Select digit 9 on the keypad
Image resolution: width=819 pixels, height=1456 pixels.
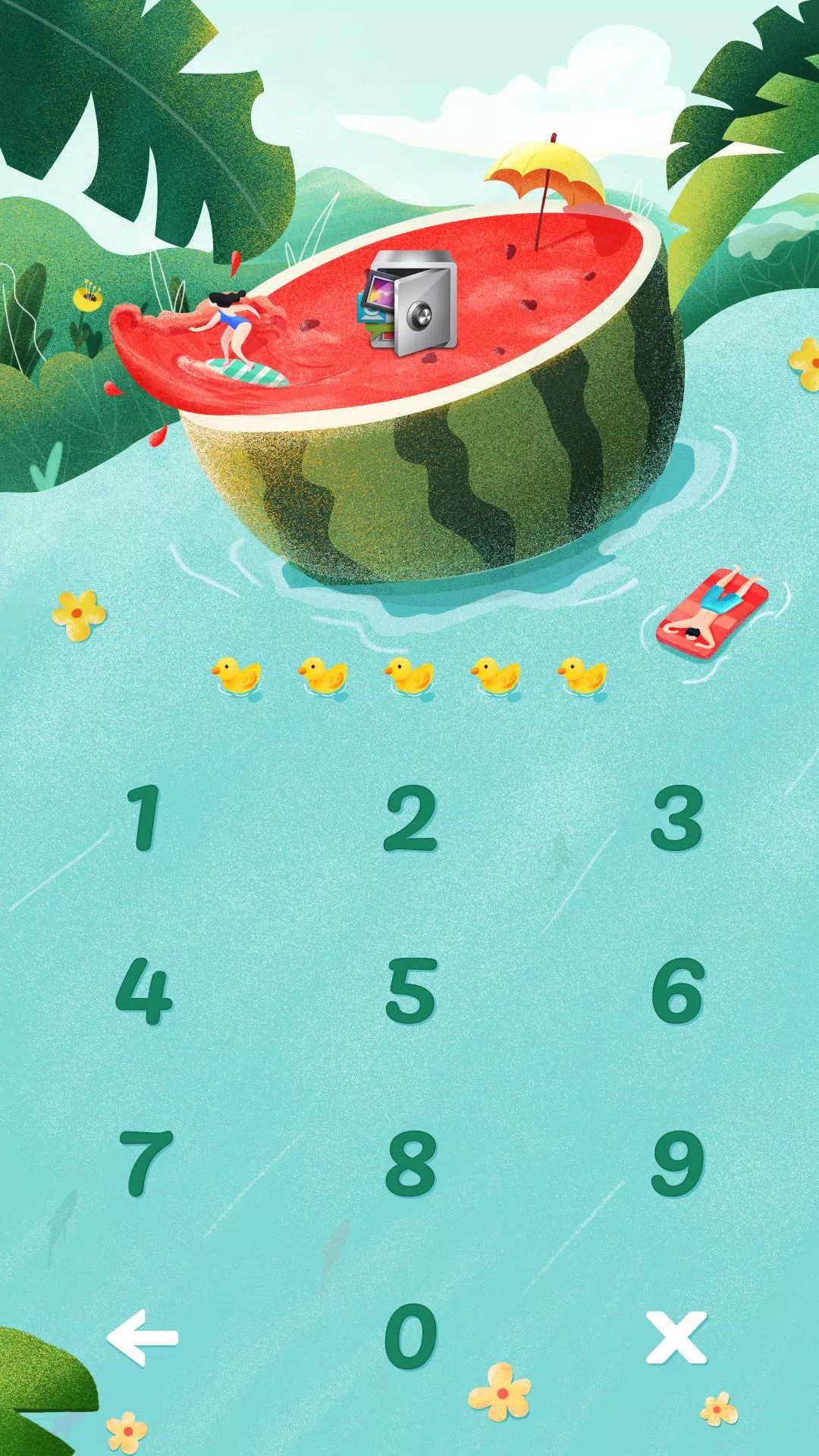[677, 1163]
